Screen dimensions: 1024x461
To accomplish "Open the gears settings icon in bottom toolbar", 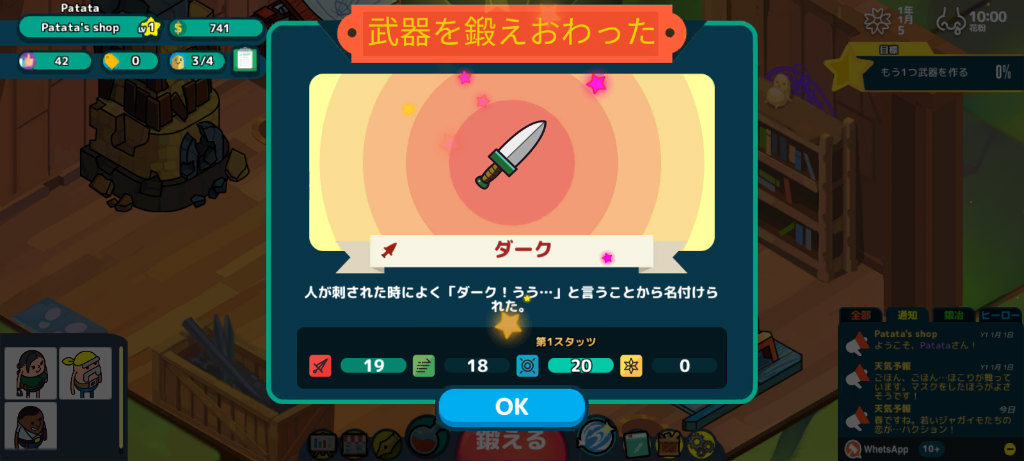I will 701,442.
